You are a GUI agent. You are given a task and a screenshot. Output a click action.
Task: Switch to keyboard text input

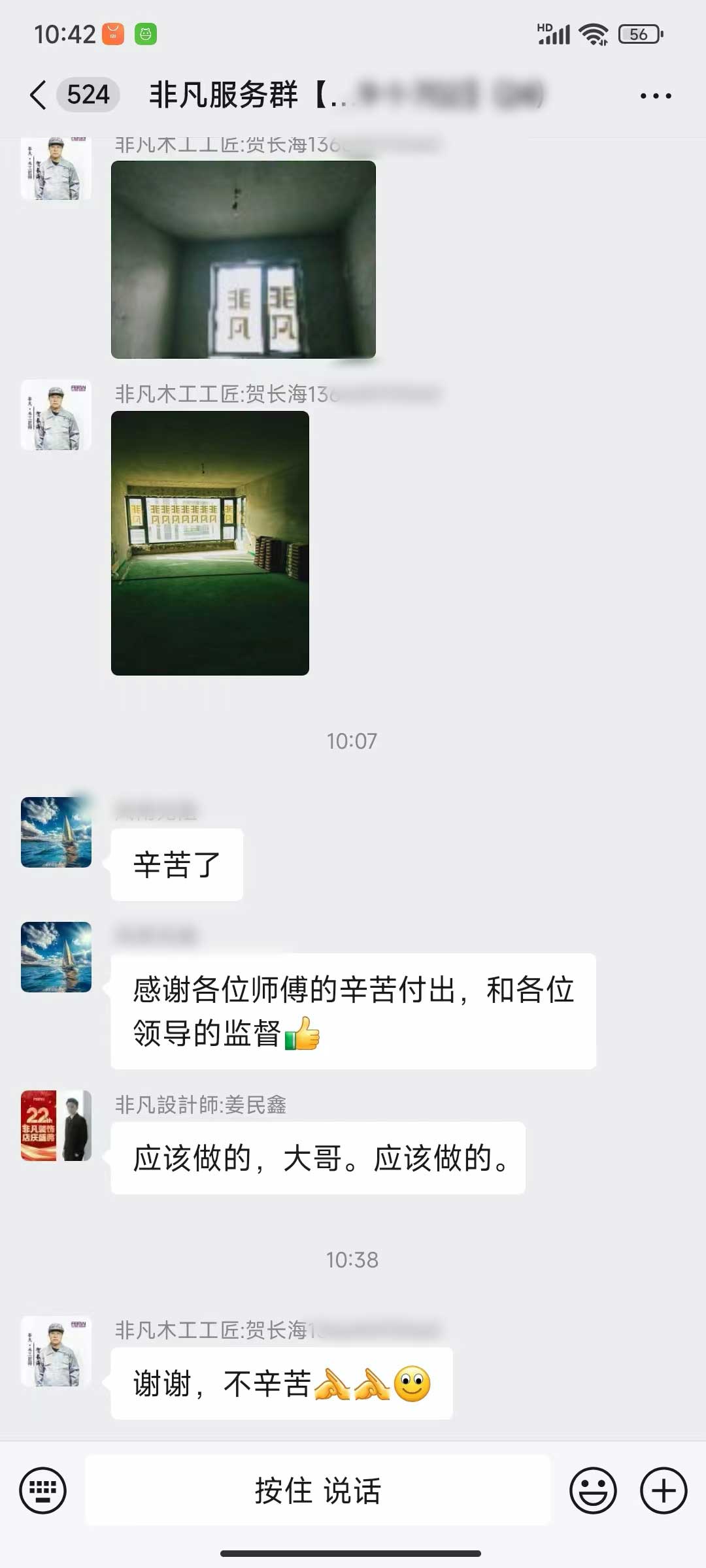point(43,1491)
